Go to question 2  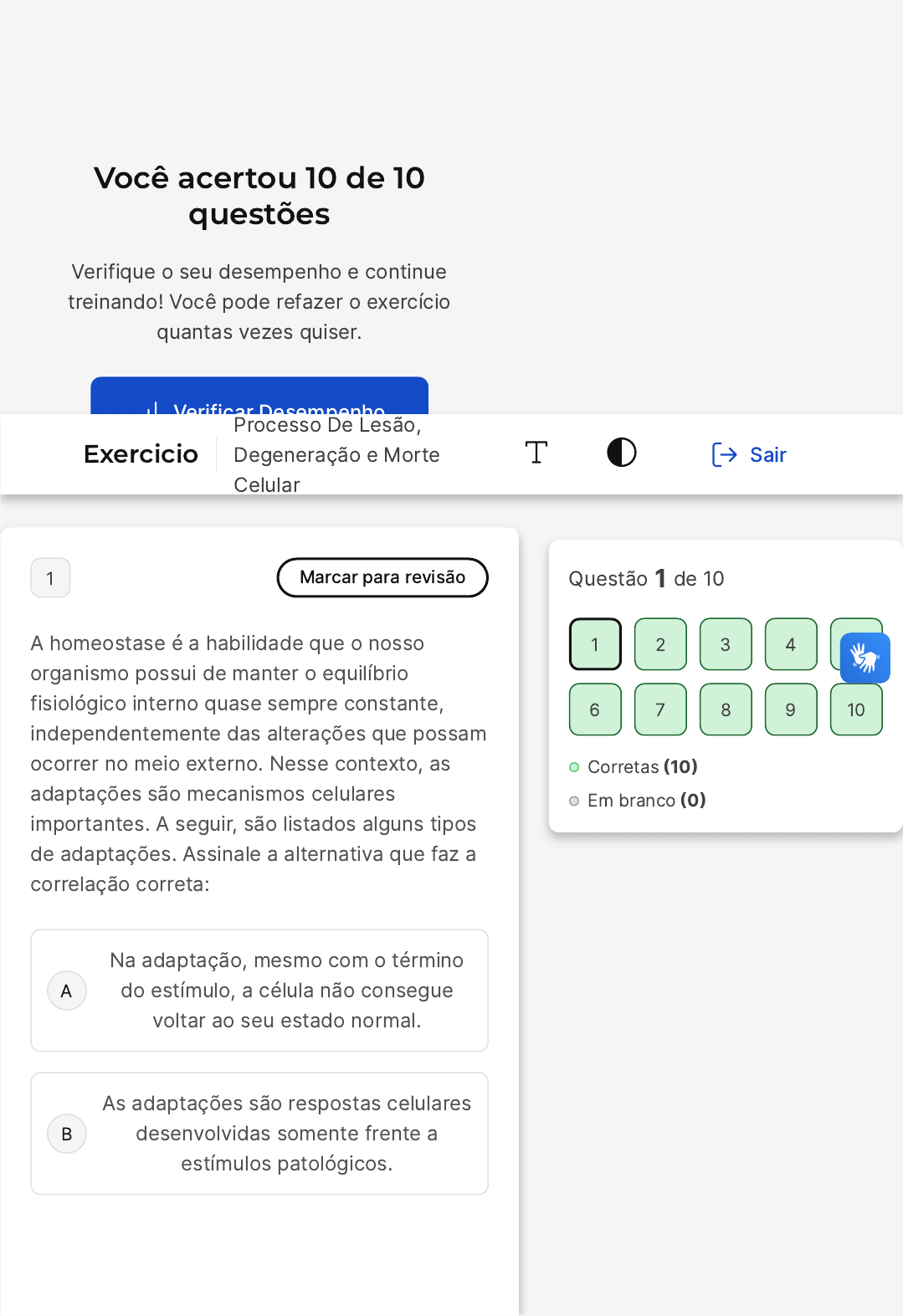[660, 644]
